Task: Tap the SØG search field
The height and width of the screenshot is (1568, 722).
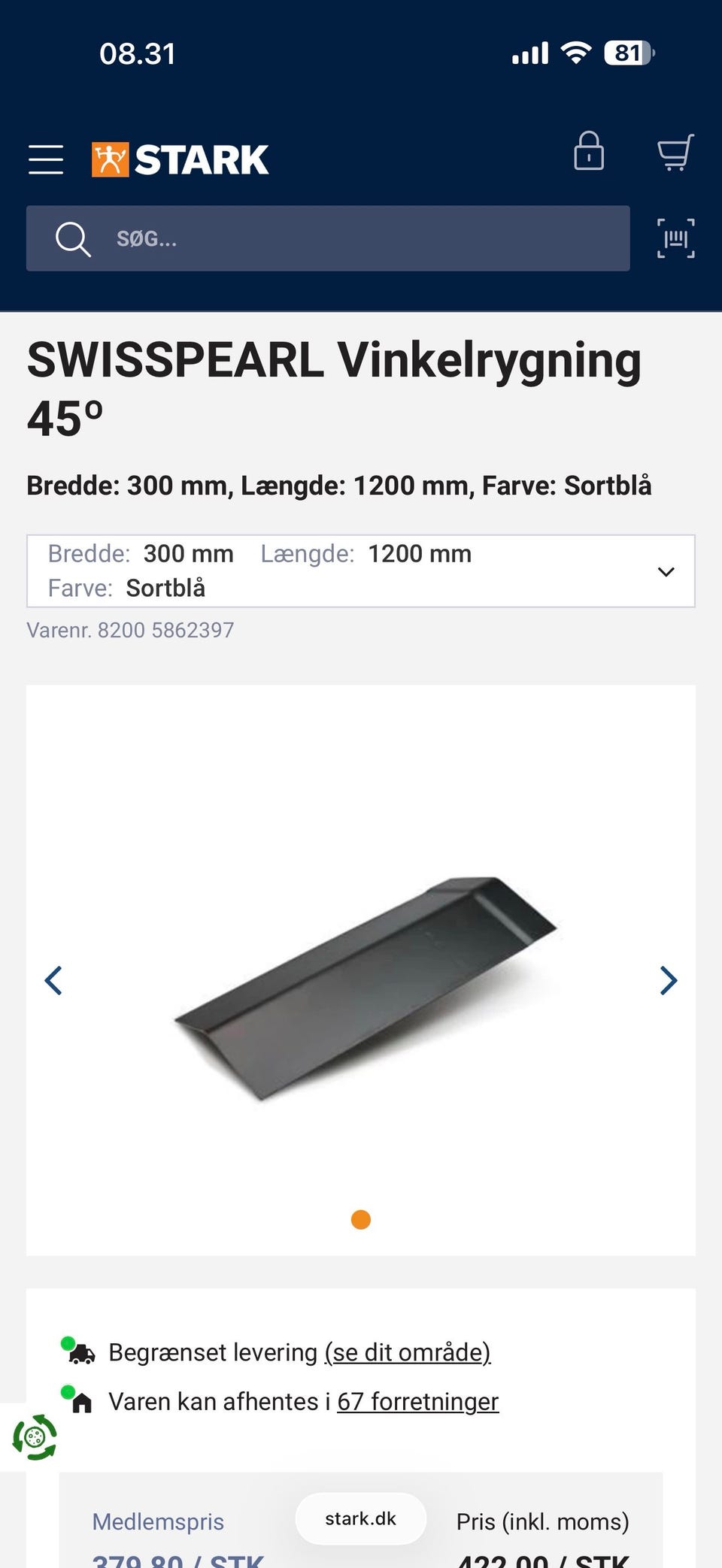Action: (328, 238)
